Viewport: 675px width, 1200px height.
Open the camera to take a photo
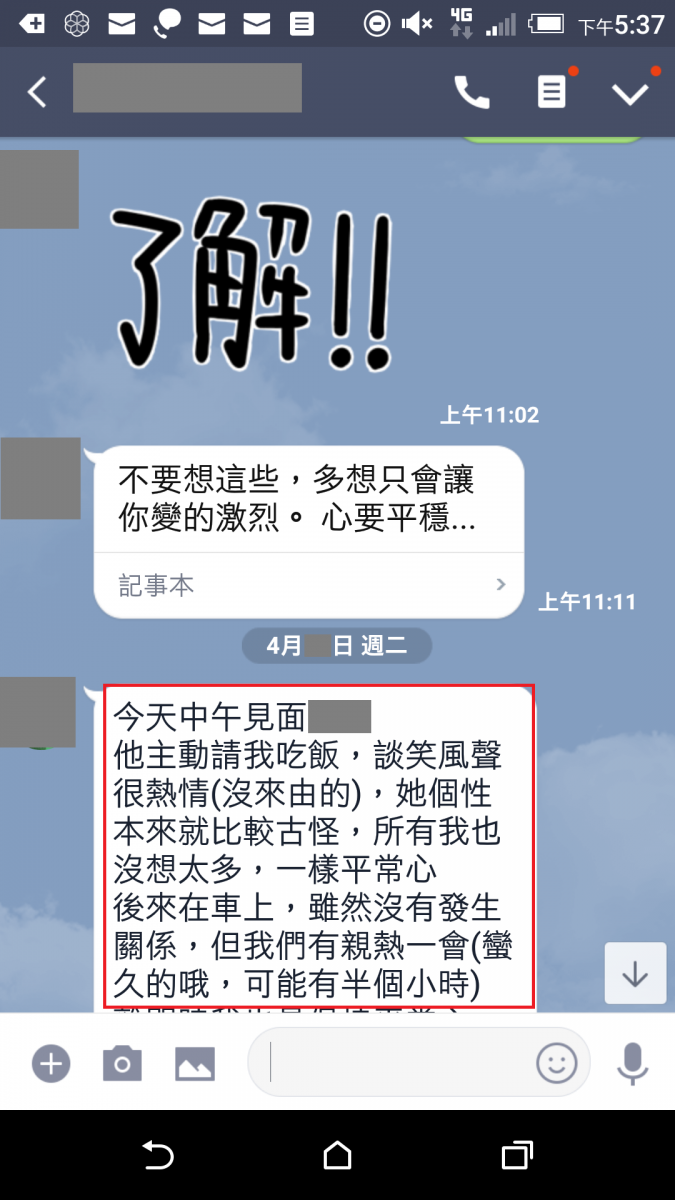pos(123,1063)
